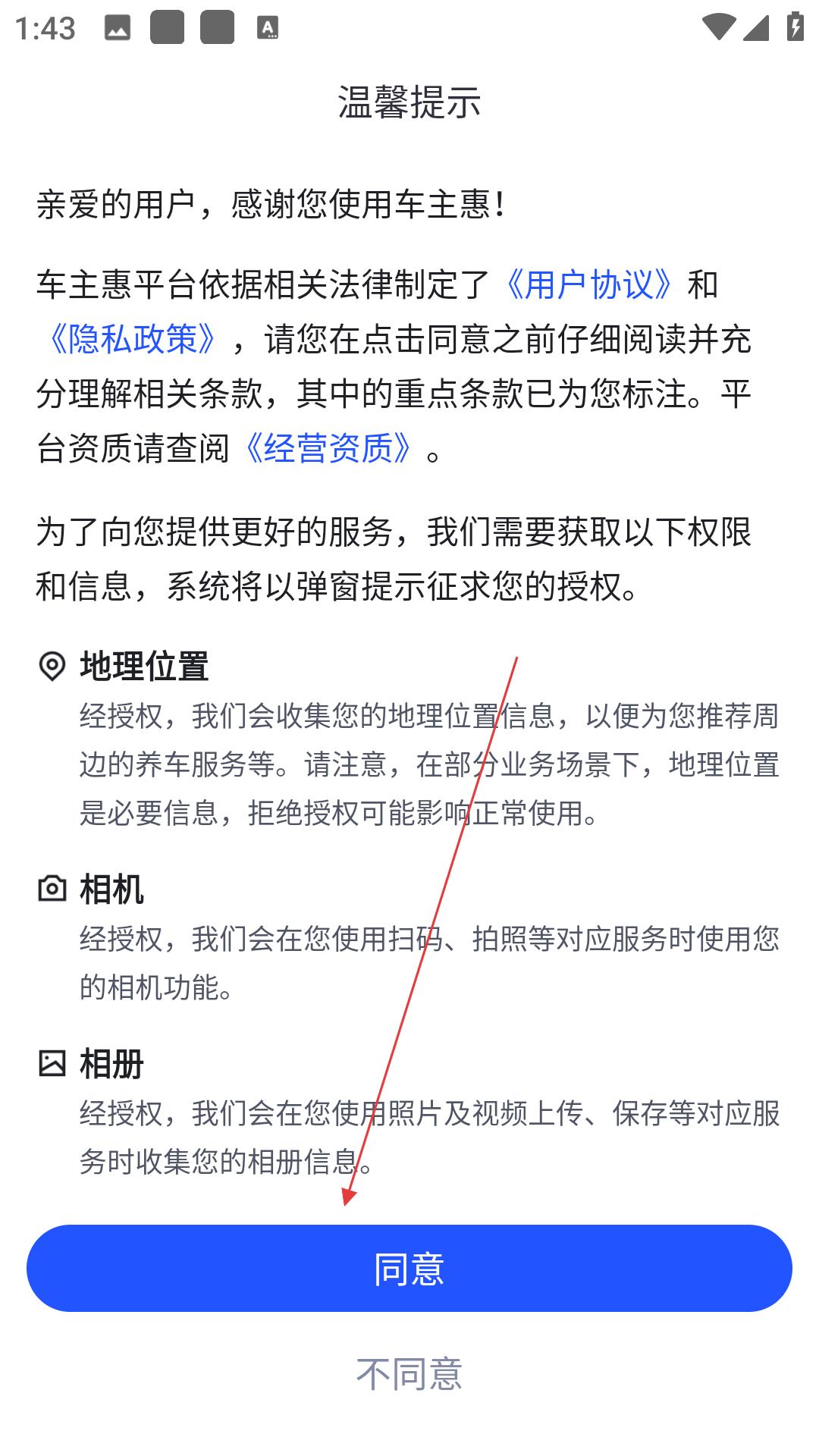Decline by tapping 不同意
The image size is (819, 1456).
point(409,1373)
